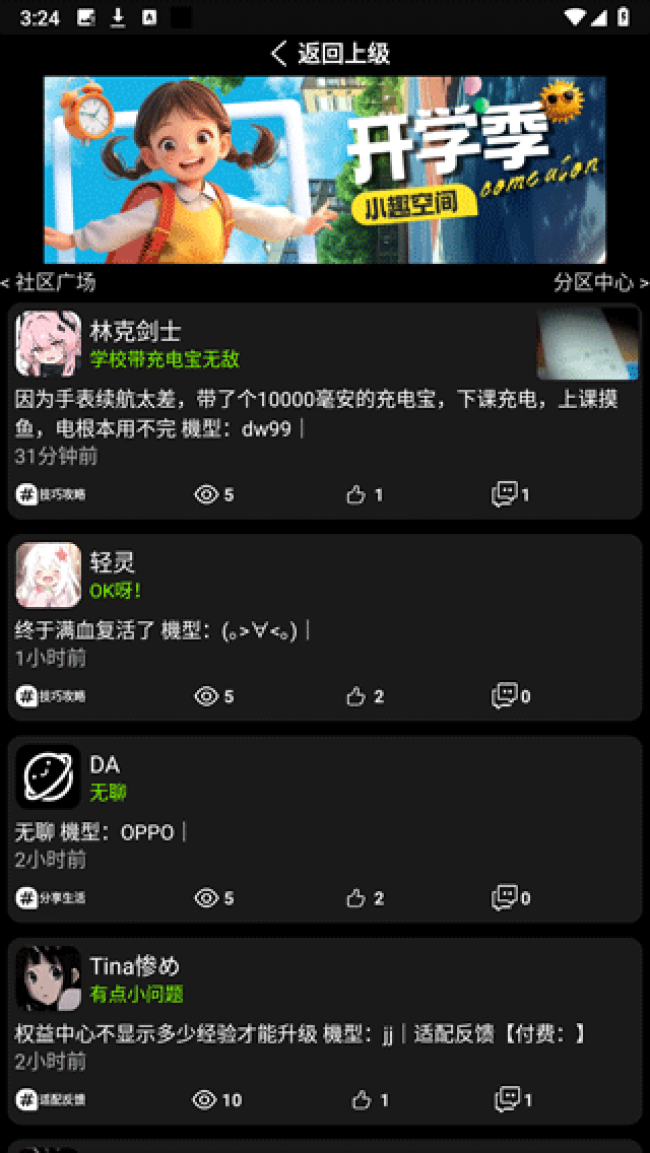Open 轻灵's post "OK呀!"
Image resolution: width=650 pixels, height=1153 pixels.
[x=320, y=630]
